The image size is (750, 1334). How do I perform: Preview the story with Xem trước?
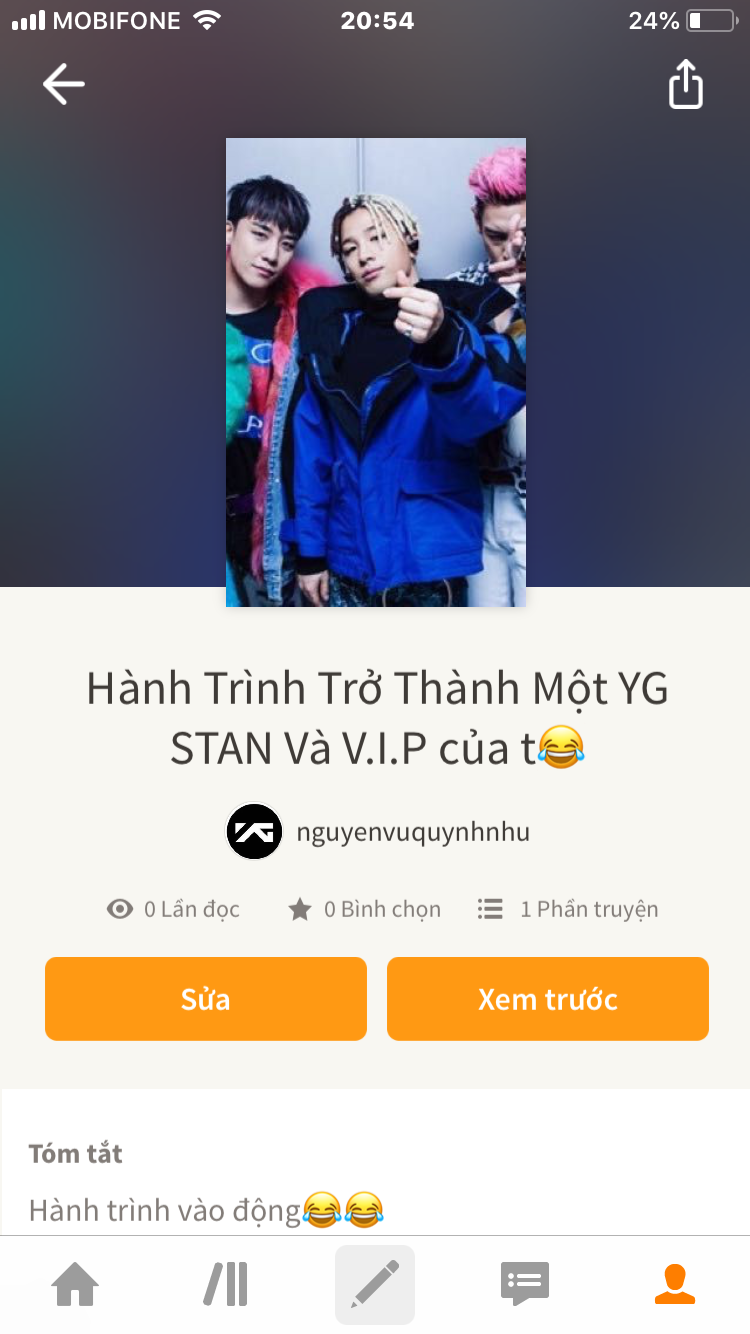(548, 999)
